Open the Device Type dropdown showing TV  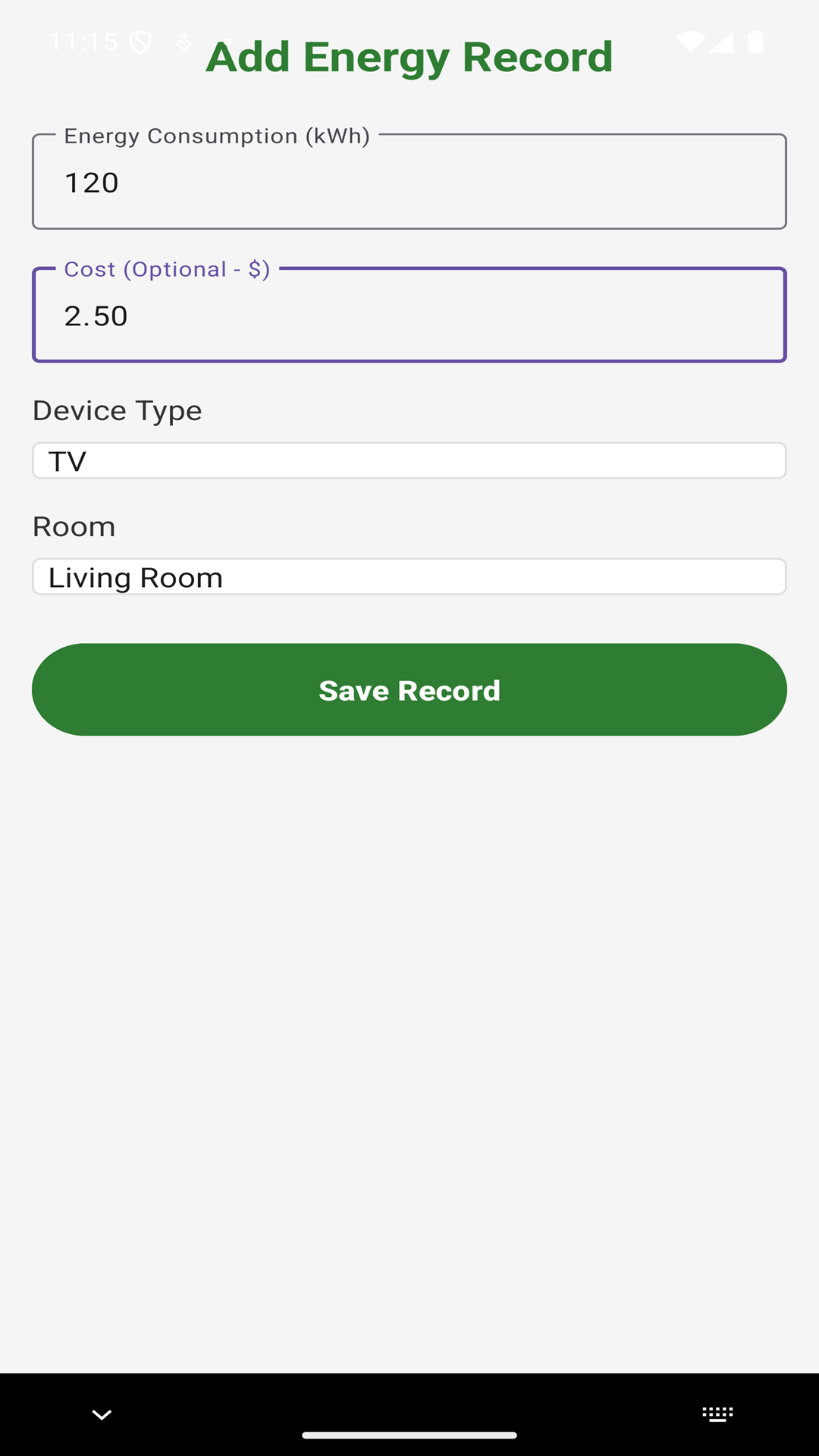pyautogui.click(x=409, y=461)
